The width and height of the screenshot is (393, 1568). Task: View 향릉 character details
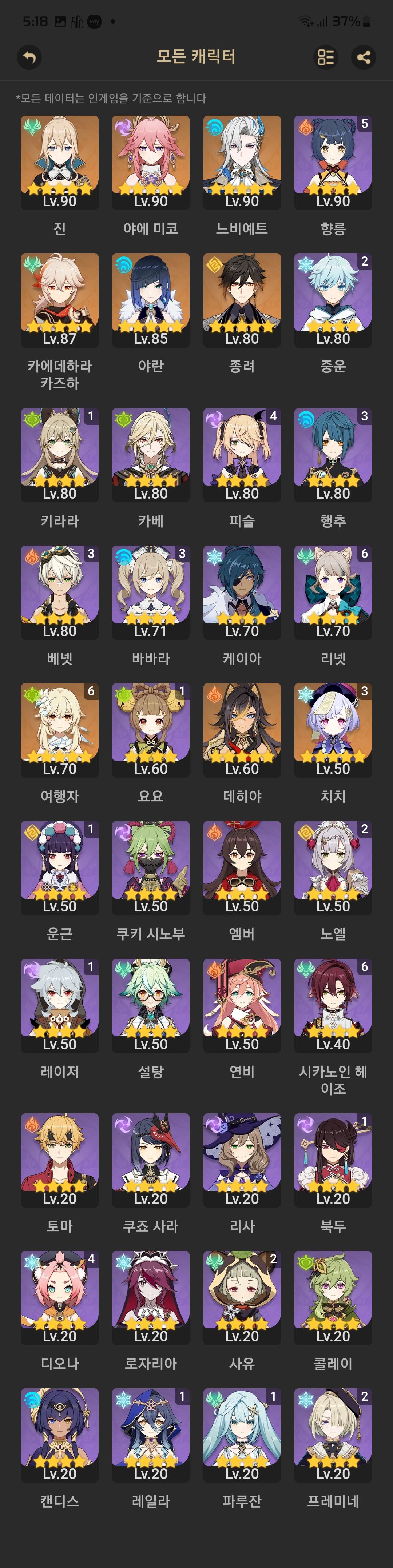333,162
